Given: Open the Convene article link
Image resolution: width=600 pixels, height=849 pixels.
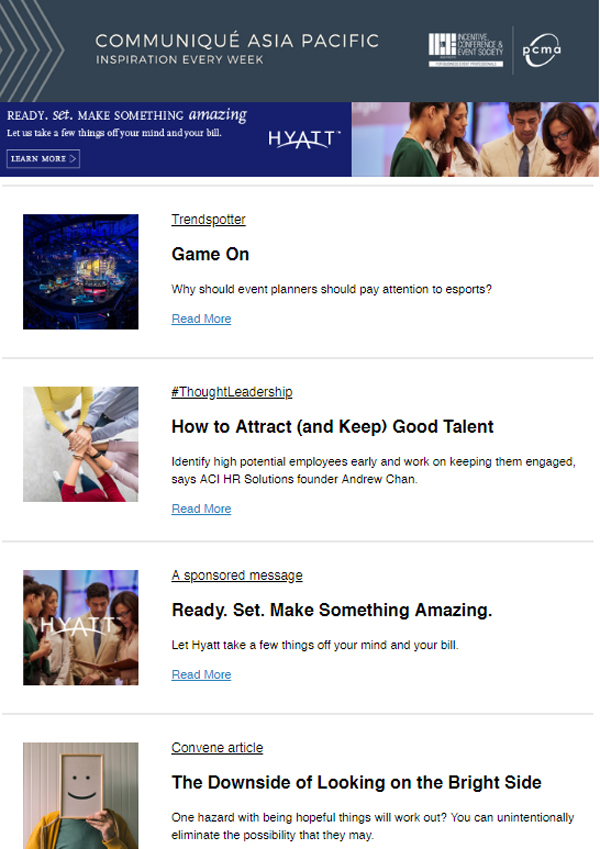Looking at the screenshot, I should pos(217,748).
